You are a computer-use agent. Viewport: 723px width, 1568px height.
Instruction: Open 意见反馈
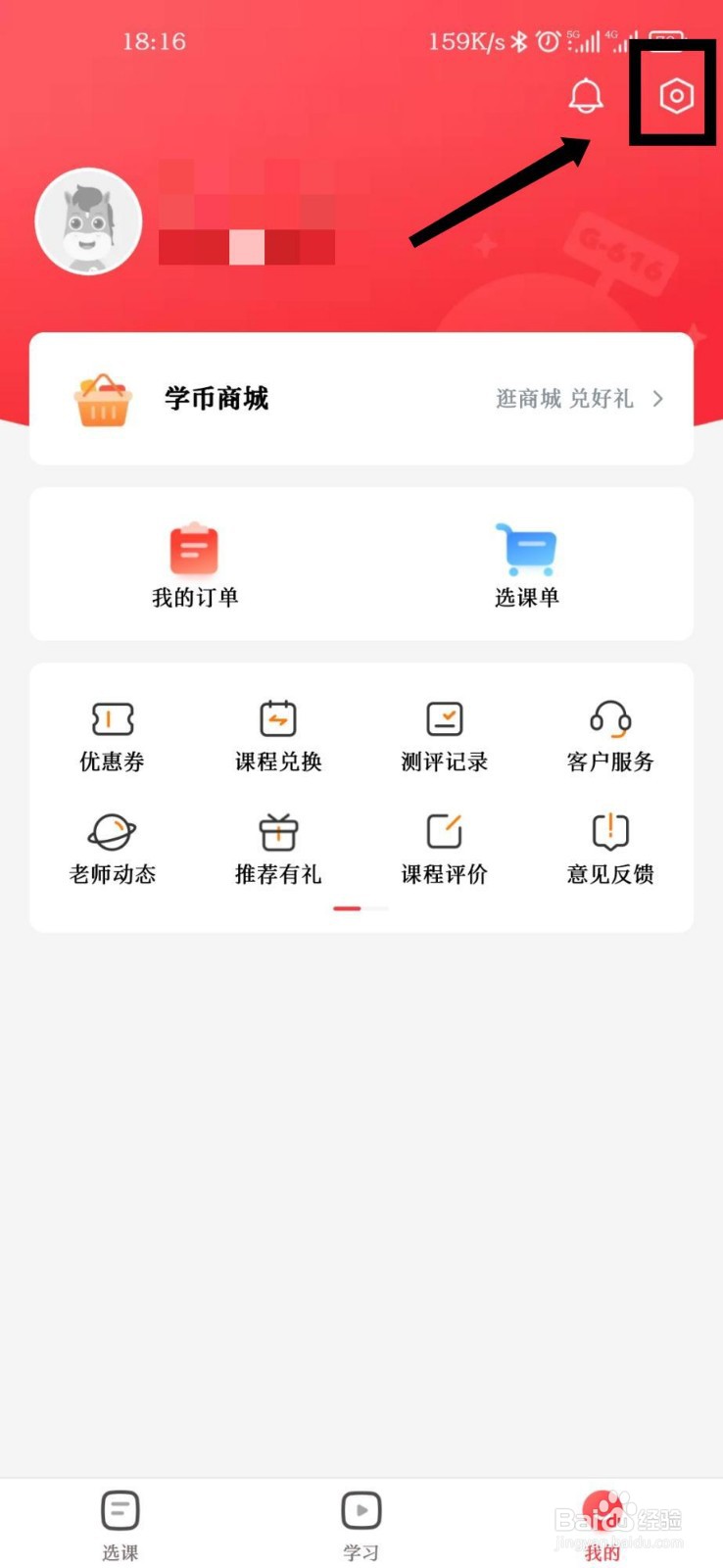pyautogui.click(x=609, y=849)
